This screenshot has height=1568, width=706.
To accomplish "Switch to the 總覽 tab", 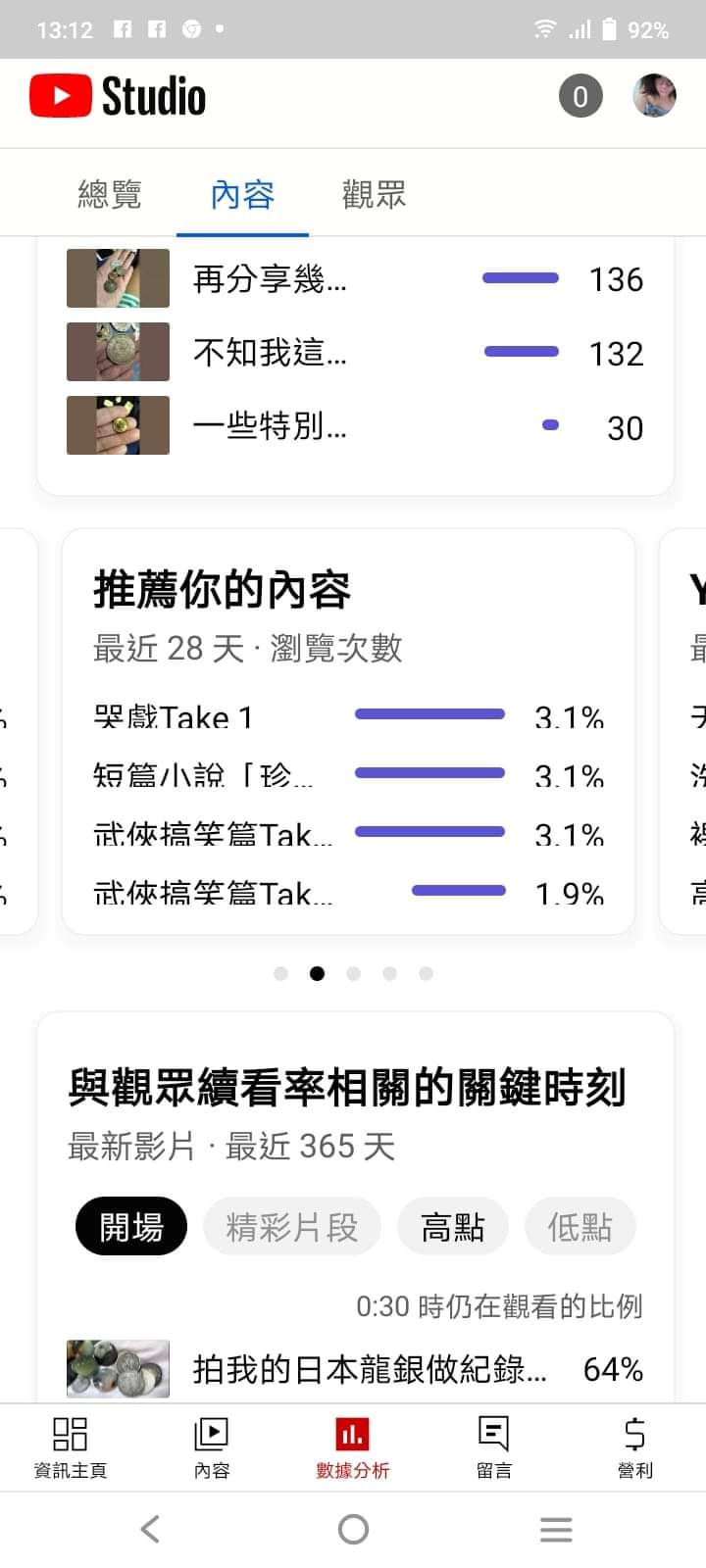I will point(110,194).
